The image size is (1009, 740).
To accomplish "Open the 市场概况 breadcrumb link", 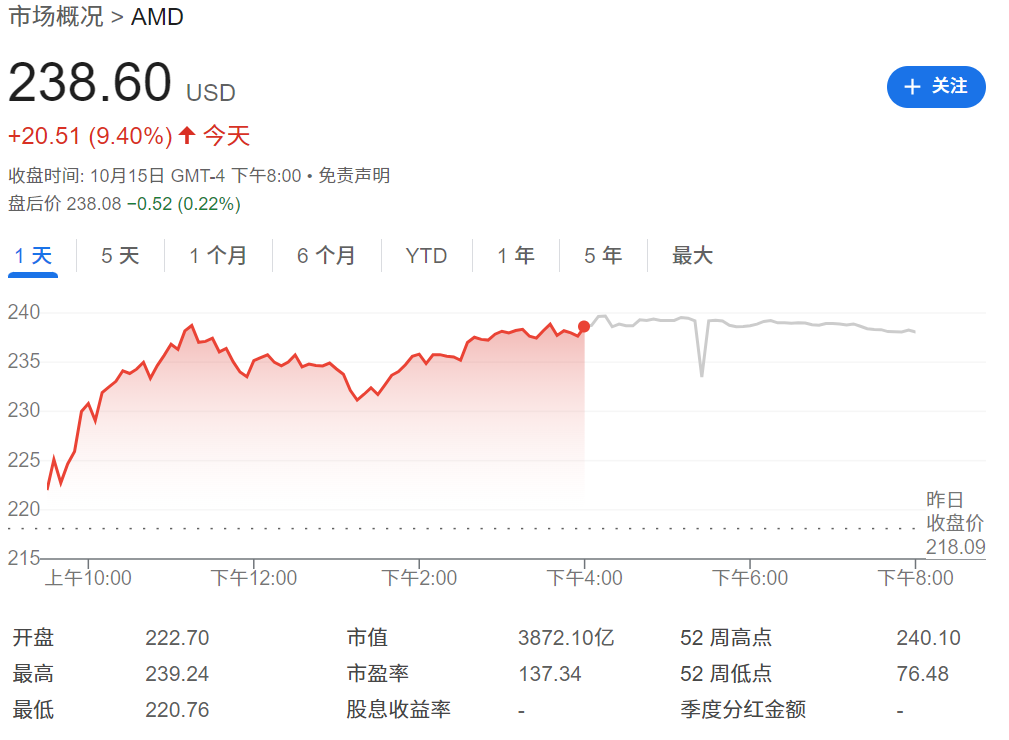I will point(55,17).
